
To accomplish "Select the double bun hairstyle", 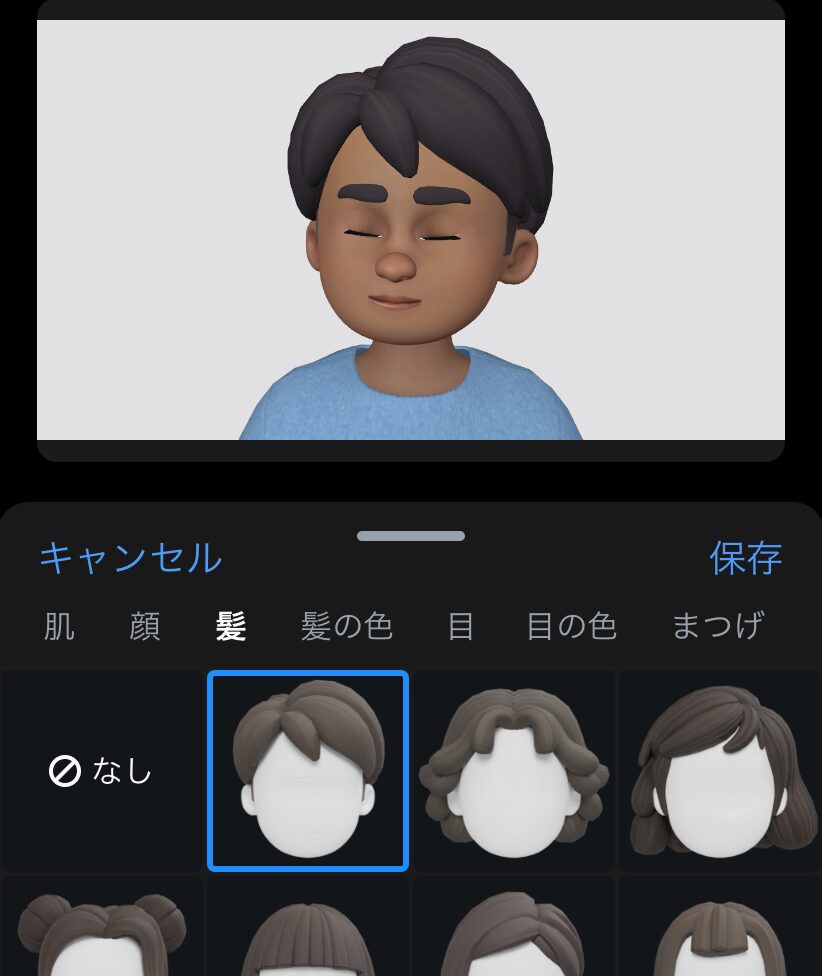I will [101, 928].
